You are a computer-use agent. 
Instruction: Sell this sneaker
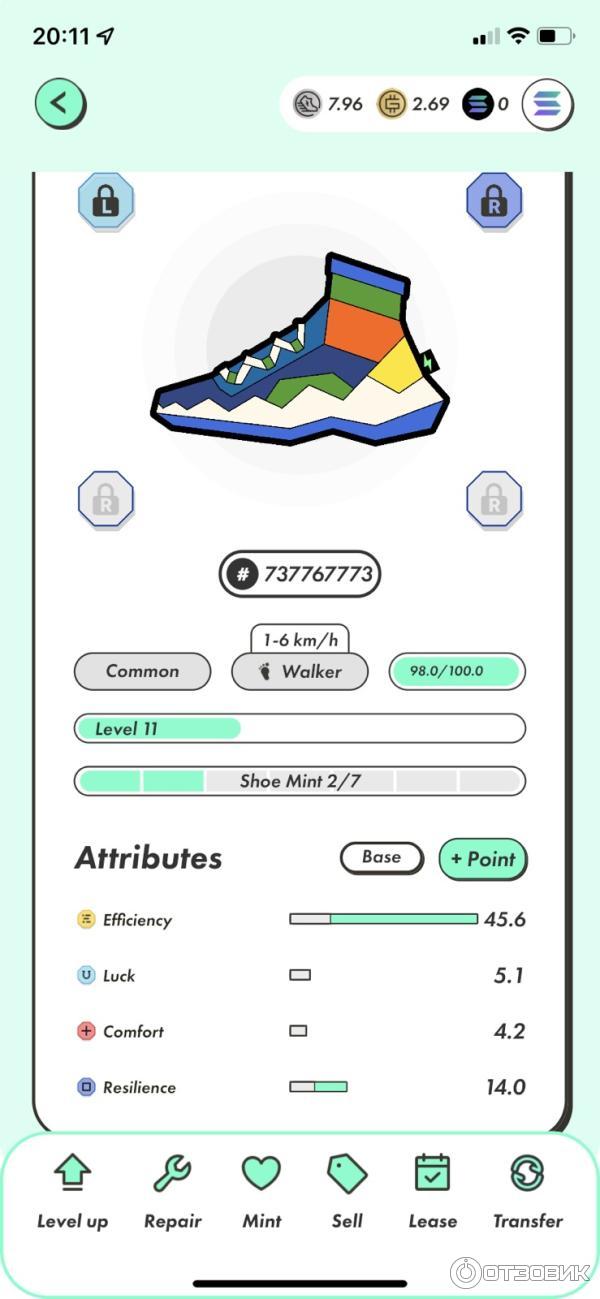tap(347, 1190)
